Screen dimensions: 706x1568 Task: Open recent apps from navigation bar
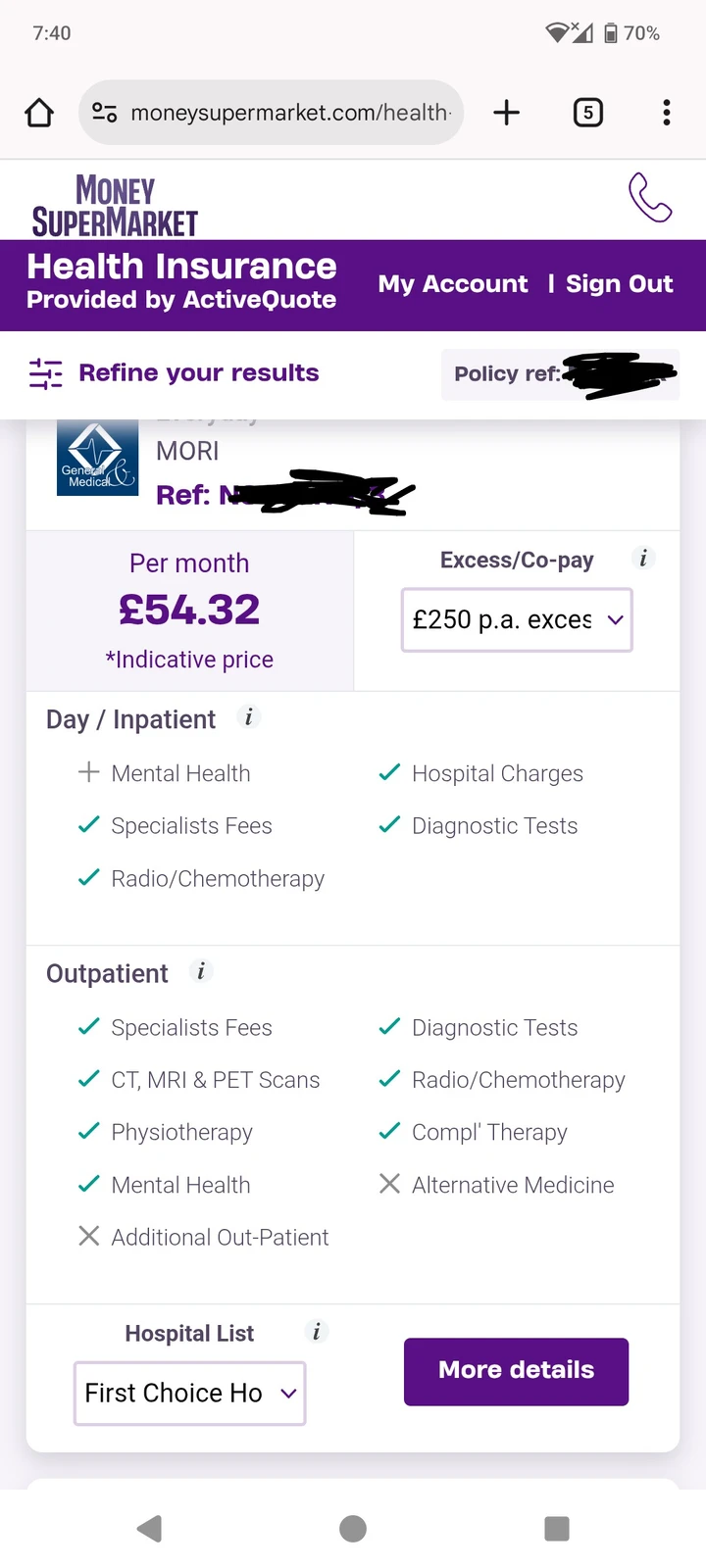[x=556, y=1528]
